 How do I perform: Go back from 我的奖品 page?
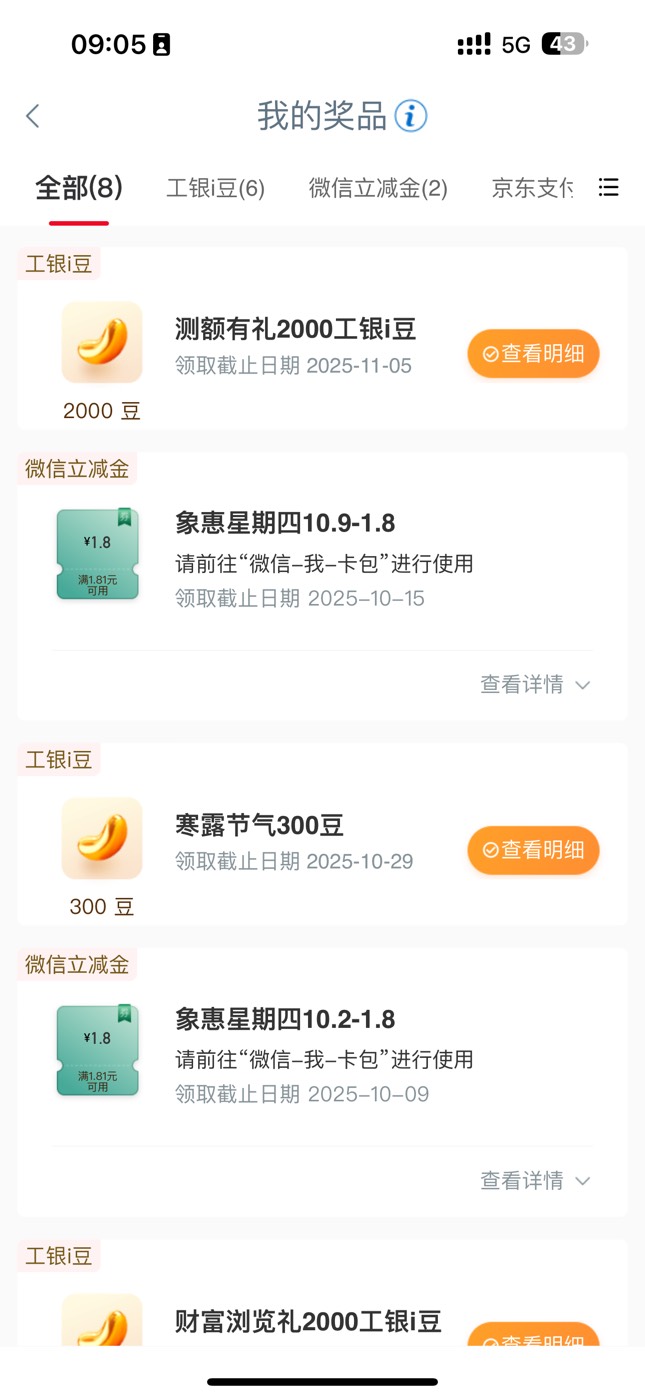pyautogui.click(x=33, y=116)
